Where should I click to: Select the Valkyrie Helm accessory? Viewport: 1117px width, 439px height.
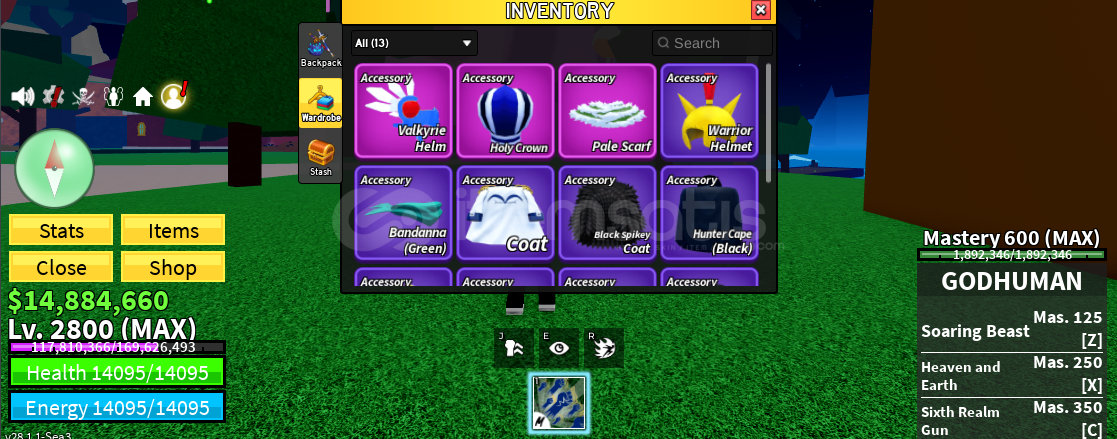pyautogui.click(x=403, y=111)
